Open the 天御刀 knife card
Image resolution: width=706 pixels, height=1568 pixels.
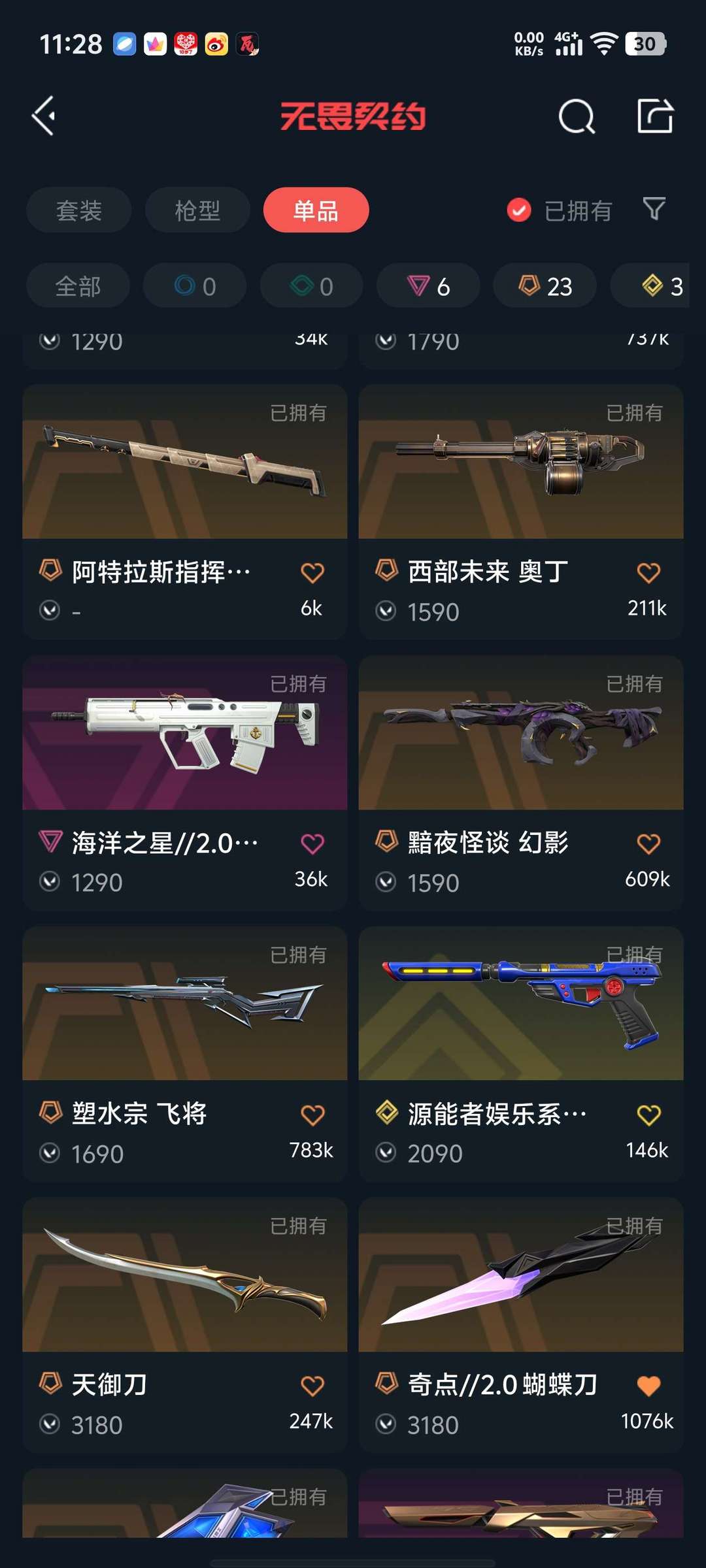click(184, 1325)
